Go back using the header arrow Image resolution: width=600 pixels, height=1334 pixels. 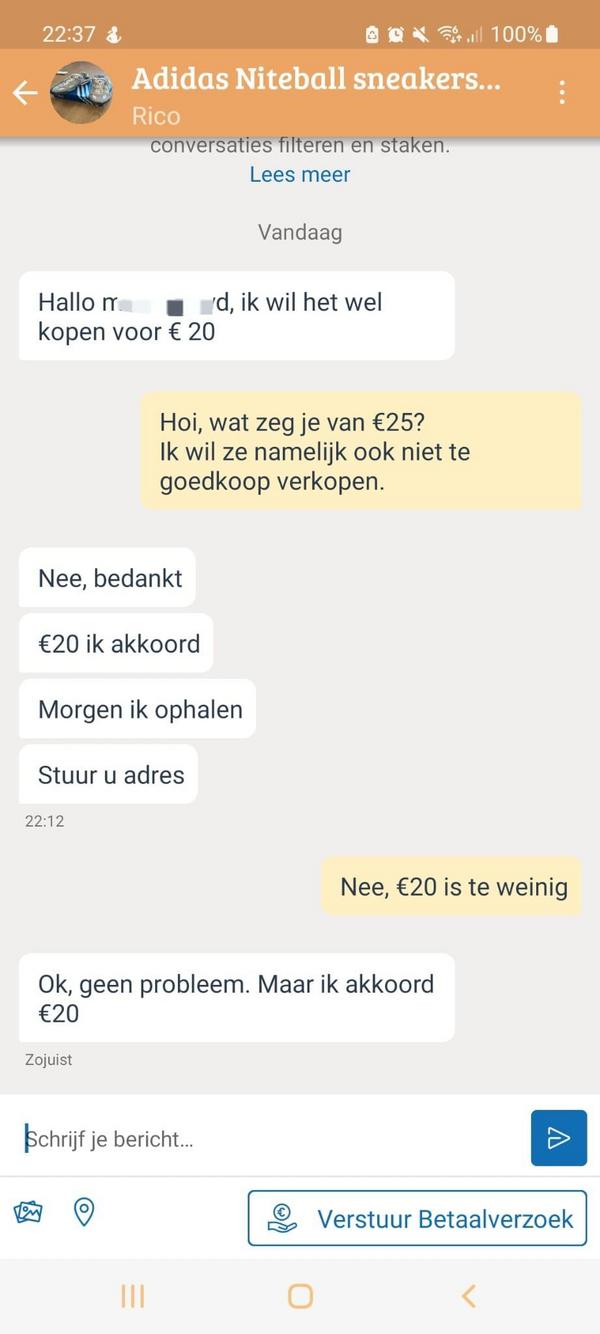click(25, 93)
